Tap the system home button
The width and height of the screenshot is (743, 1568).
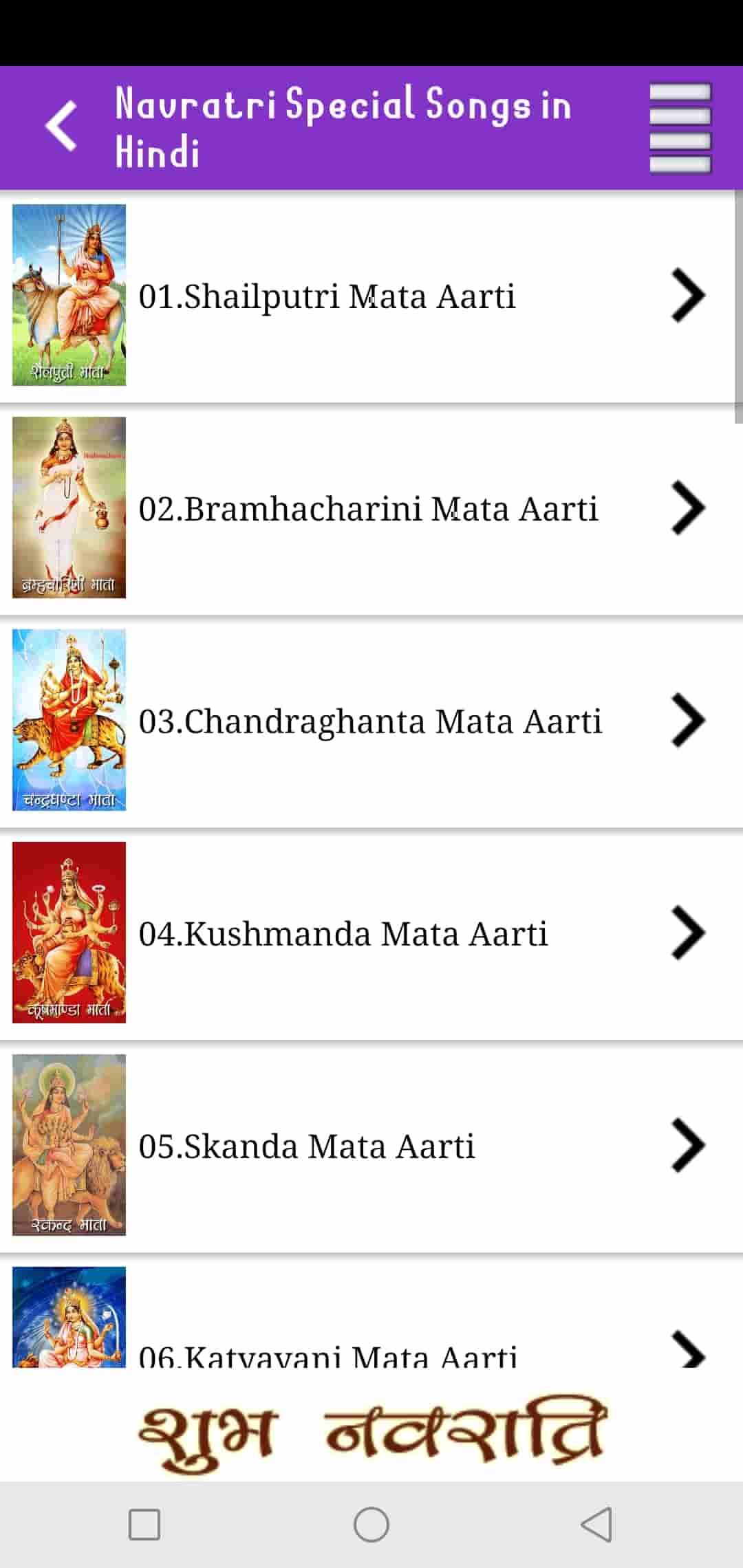pos(371,1525)
